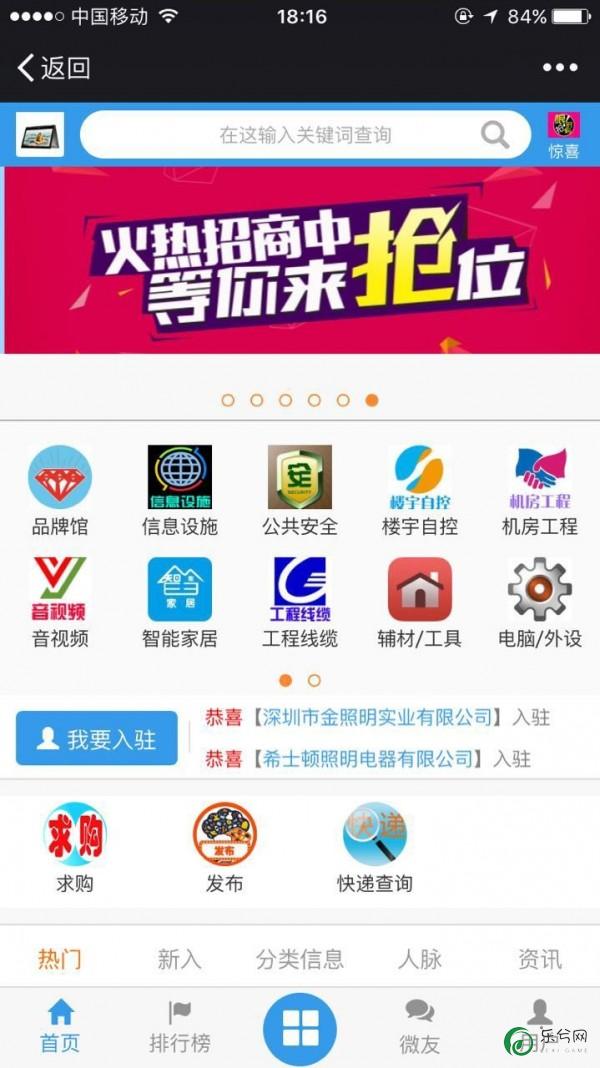The height and width of the screenshot is (1068, 600).
Task: Open the 信息设施 category
Action: click(180, 491)
